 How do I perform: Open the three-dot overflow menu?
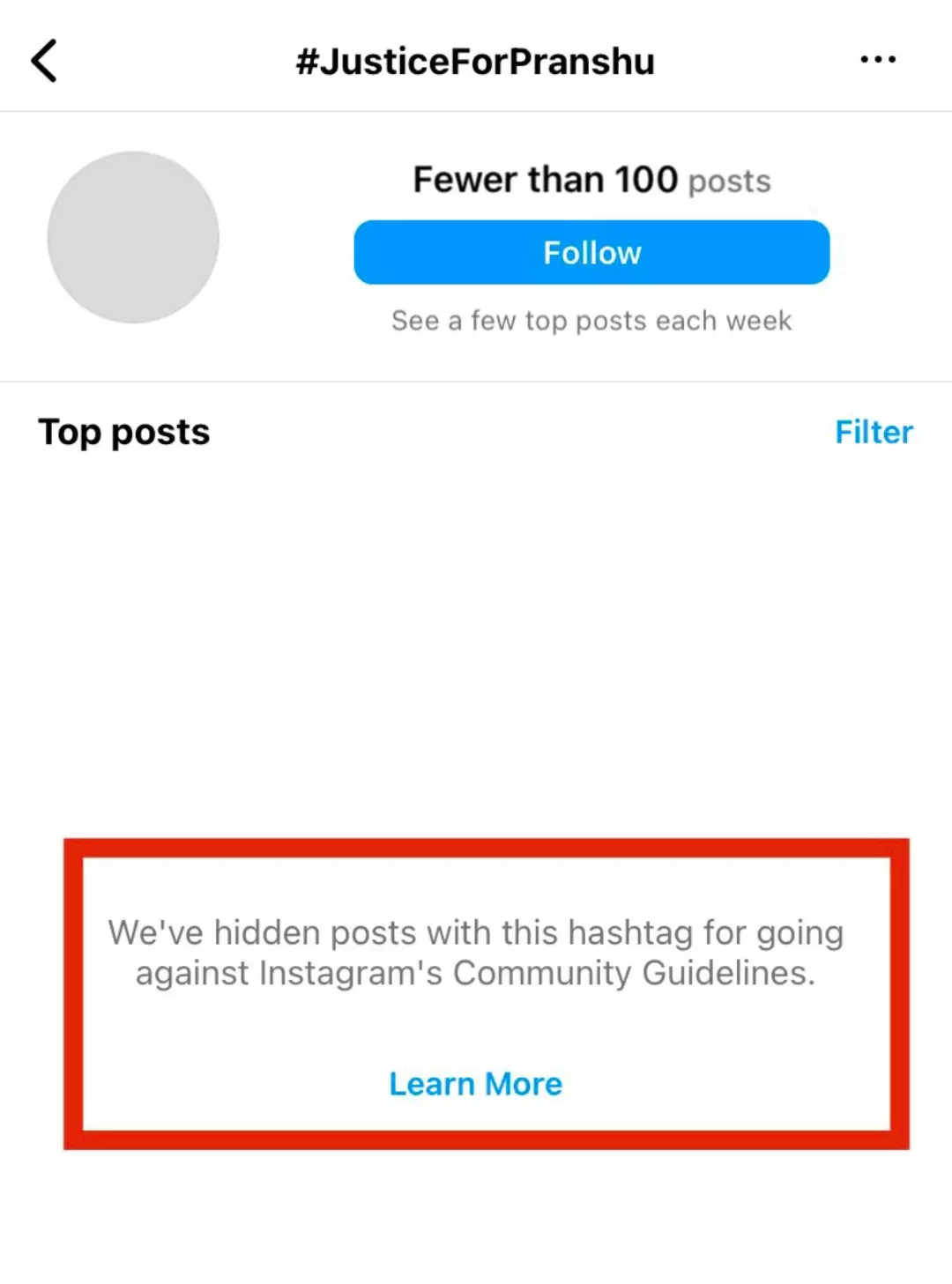pos(878,60)
